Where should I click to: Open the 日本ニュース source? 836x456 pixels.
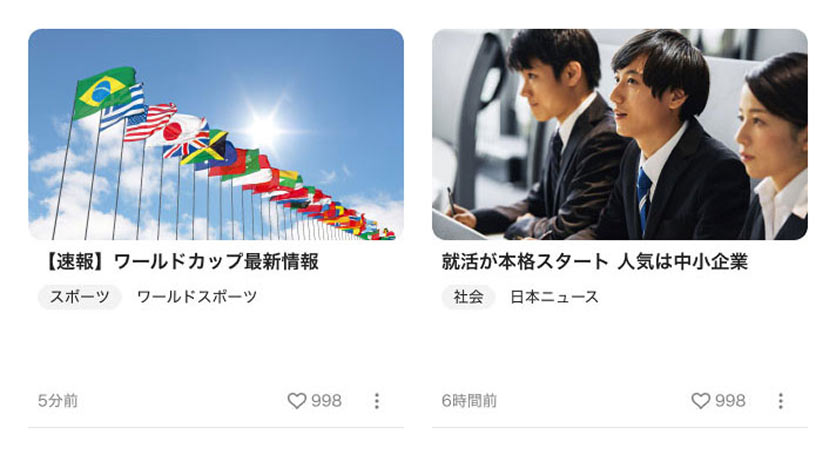(x=554, y=297)
